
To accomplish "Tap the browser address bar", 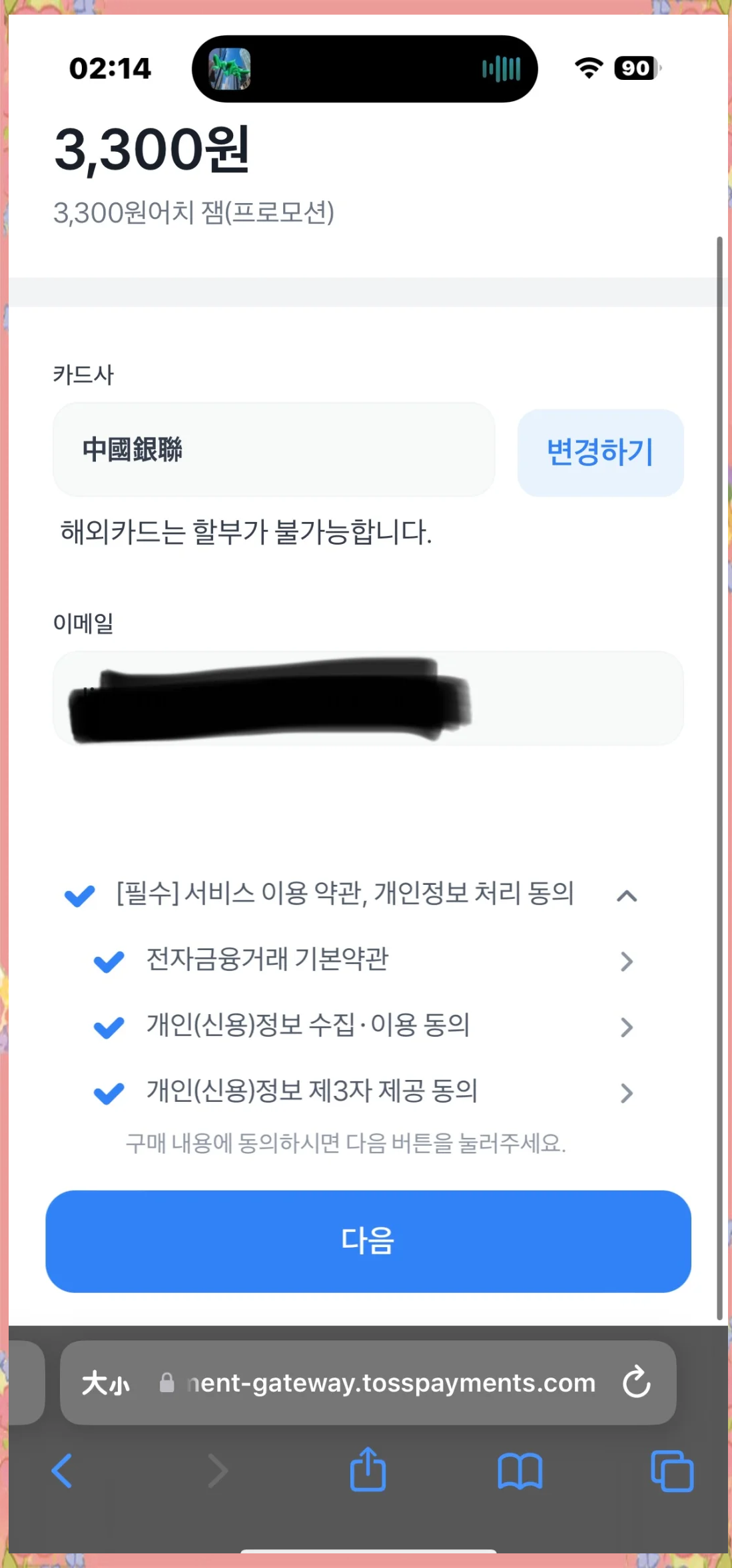I will pyautogui.click(x=390, y=1383).
